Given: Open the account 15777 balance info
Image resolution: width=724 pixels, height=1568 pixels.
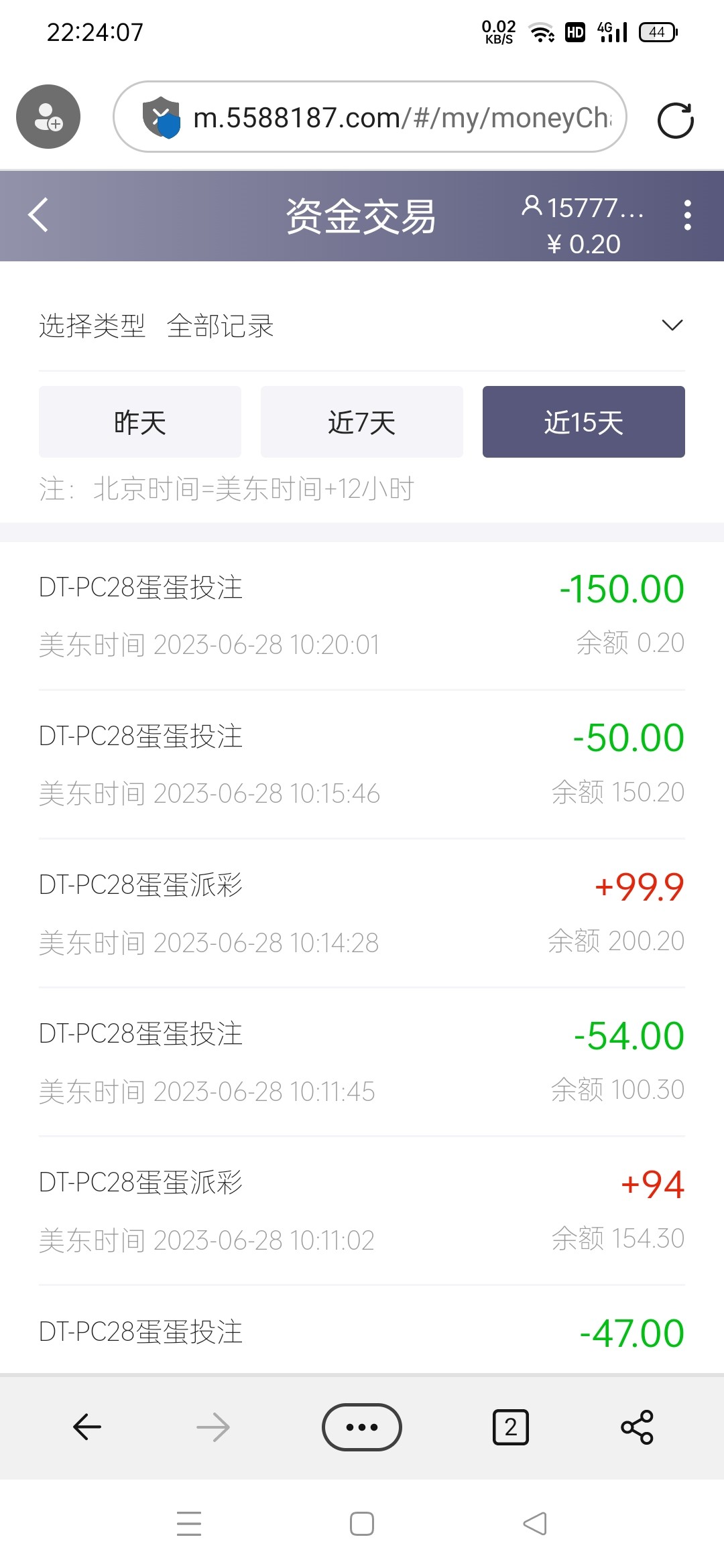Looking at the screenshot, I should tap(583, 224).
